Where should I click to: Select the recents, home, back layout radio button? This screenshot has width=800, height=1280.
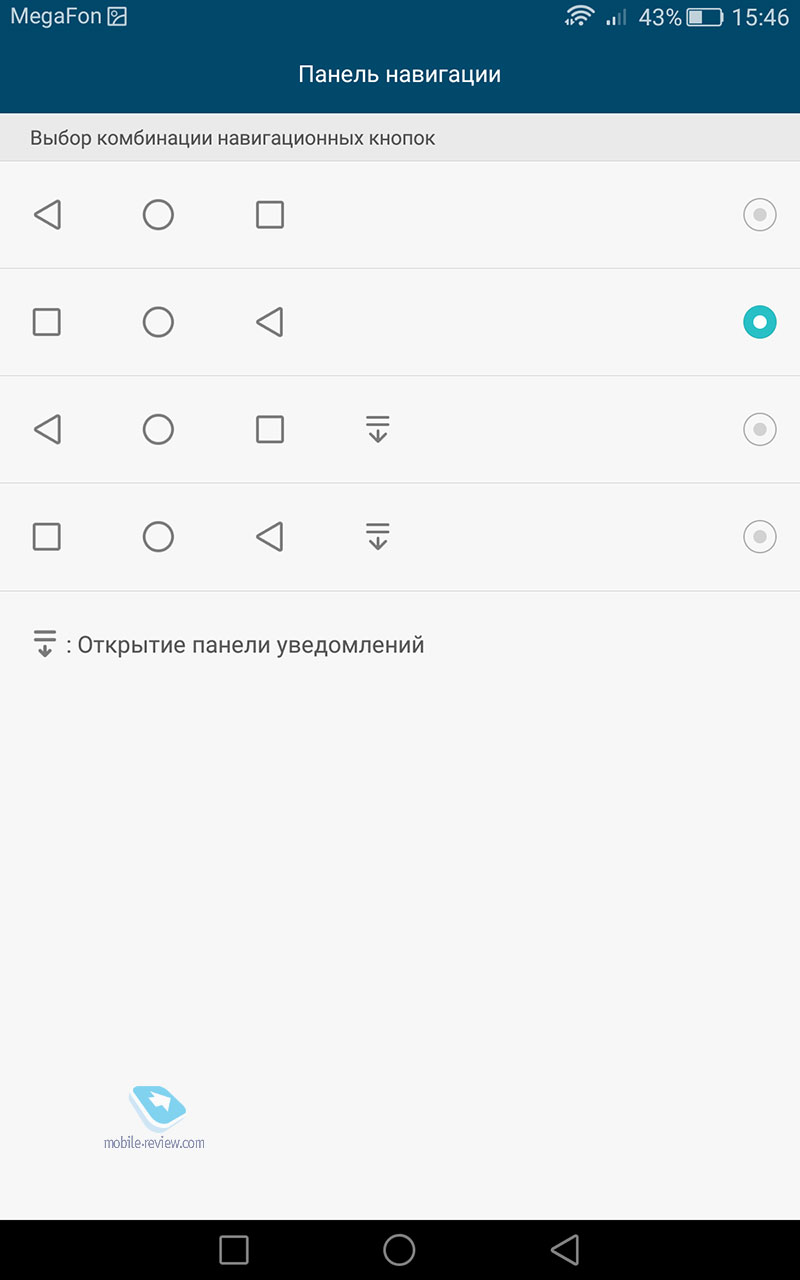coord(759,322)
